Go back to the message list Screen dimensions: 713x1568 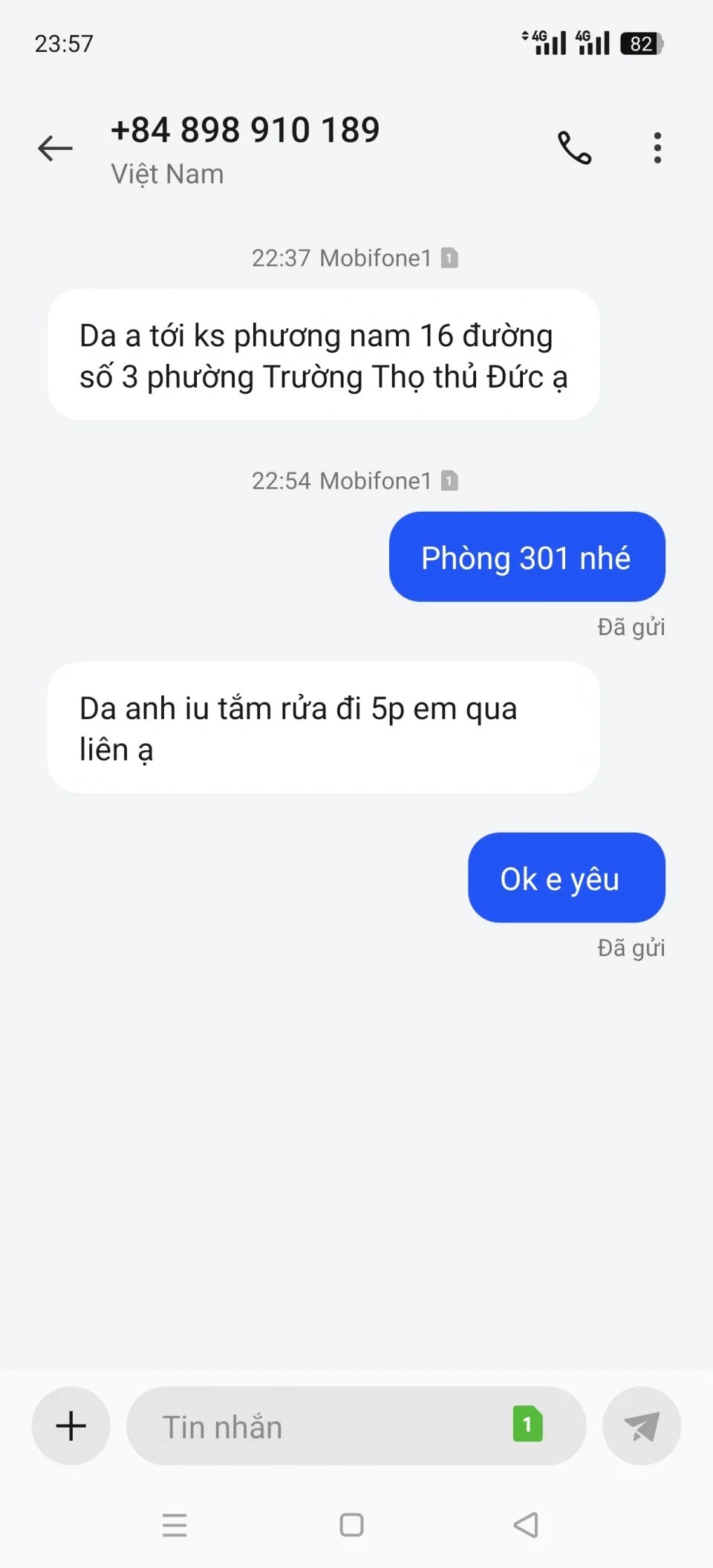(x=55, y=148)
